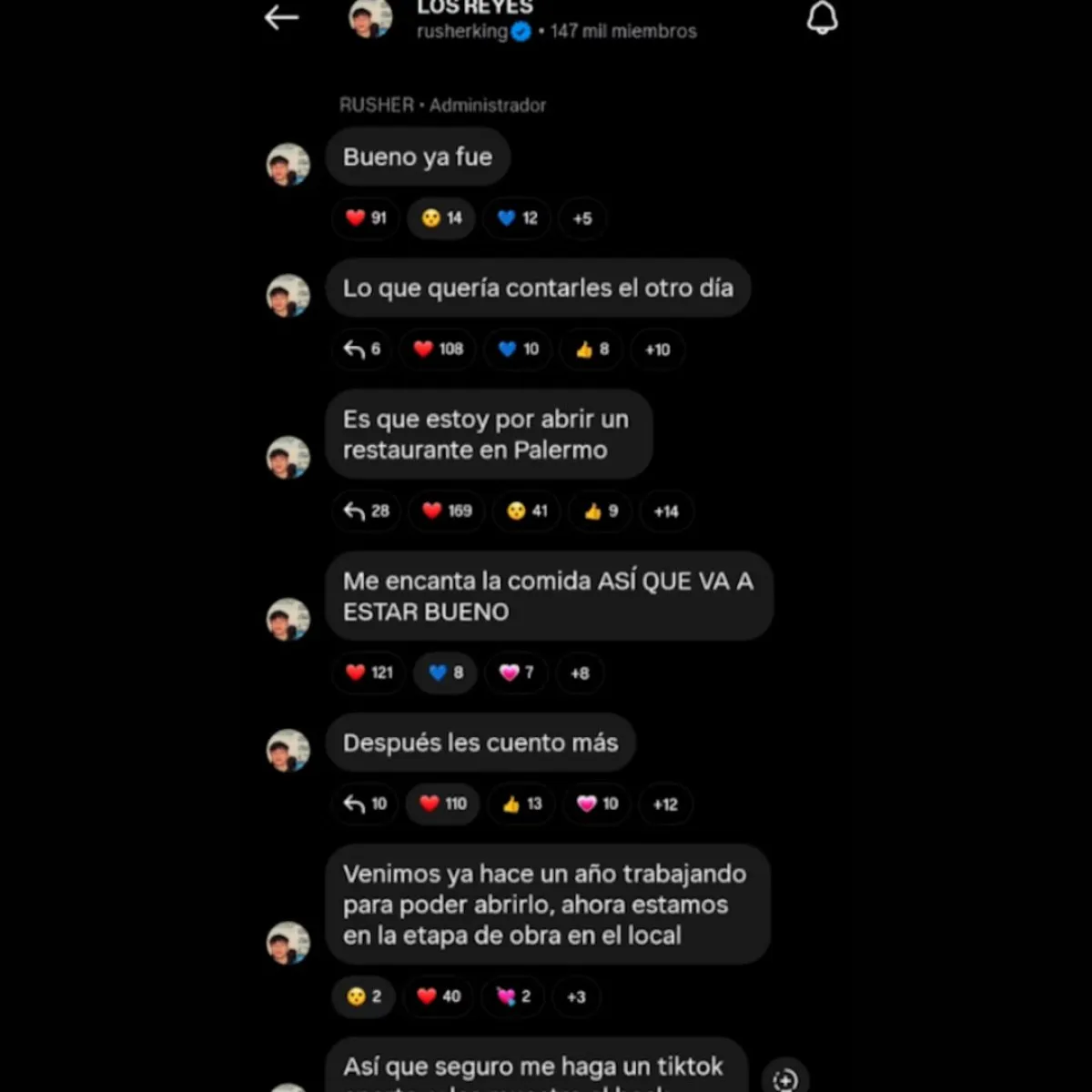Tap the heart reaction with 121

(369, 673)
